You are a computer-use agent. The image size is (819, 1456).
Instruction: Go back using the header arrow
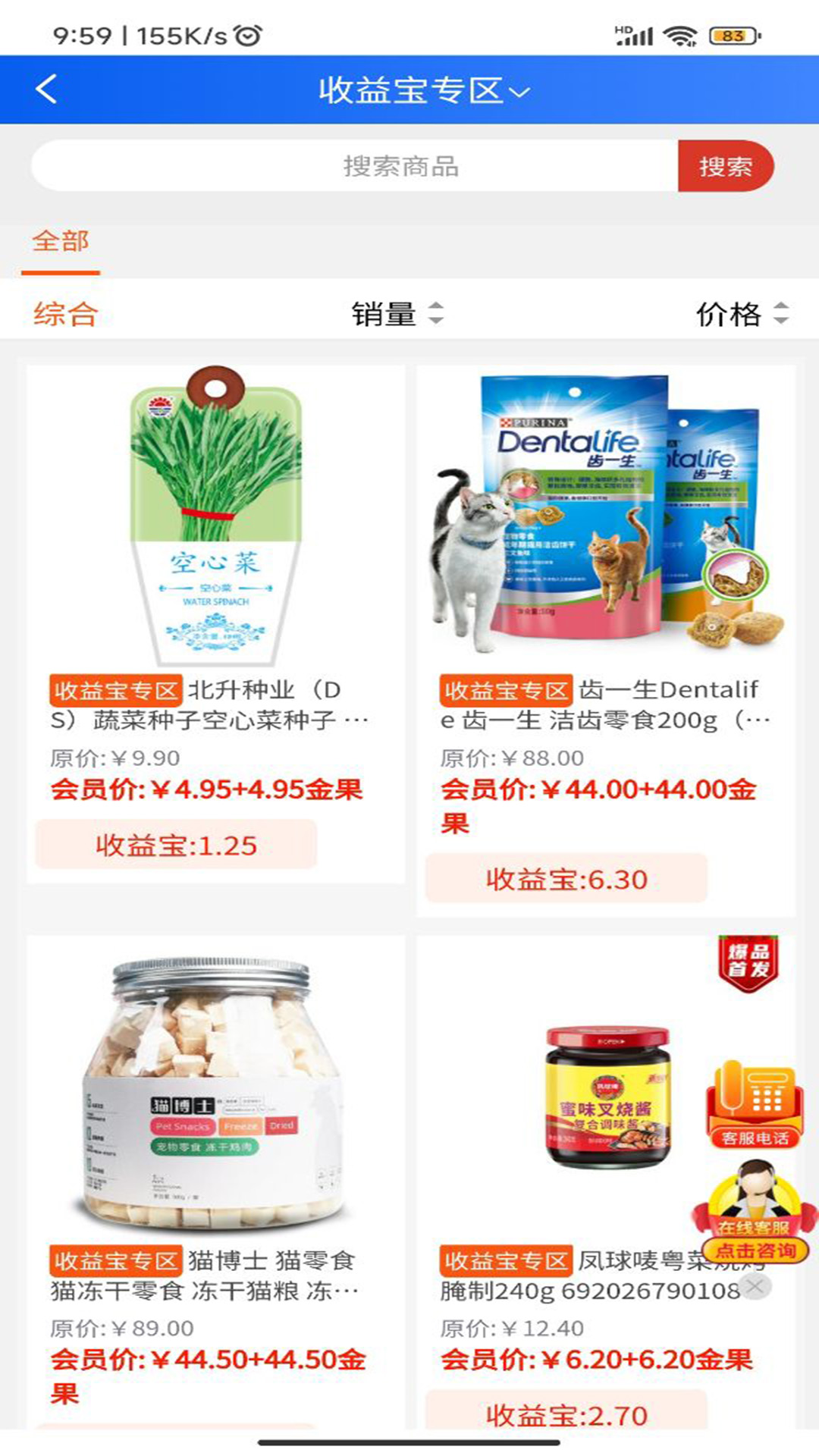[47, 89]
